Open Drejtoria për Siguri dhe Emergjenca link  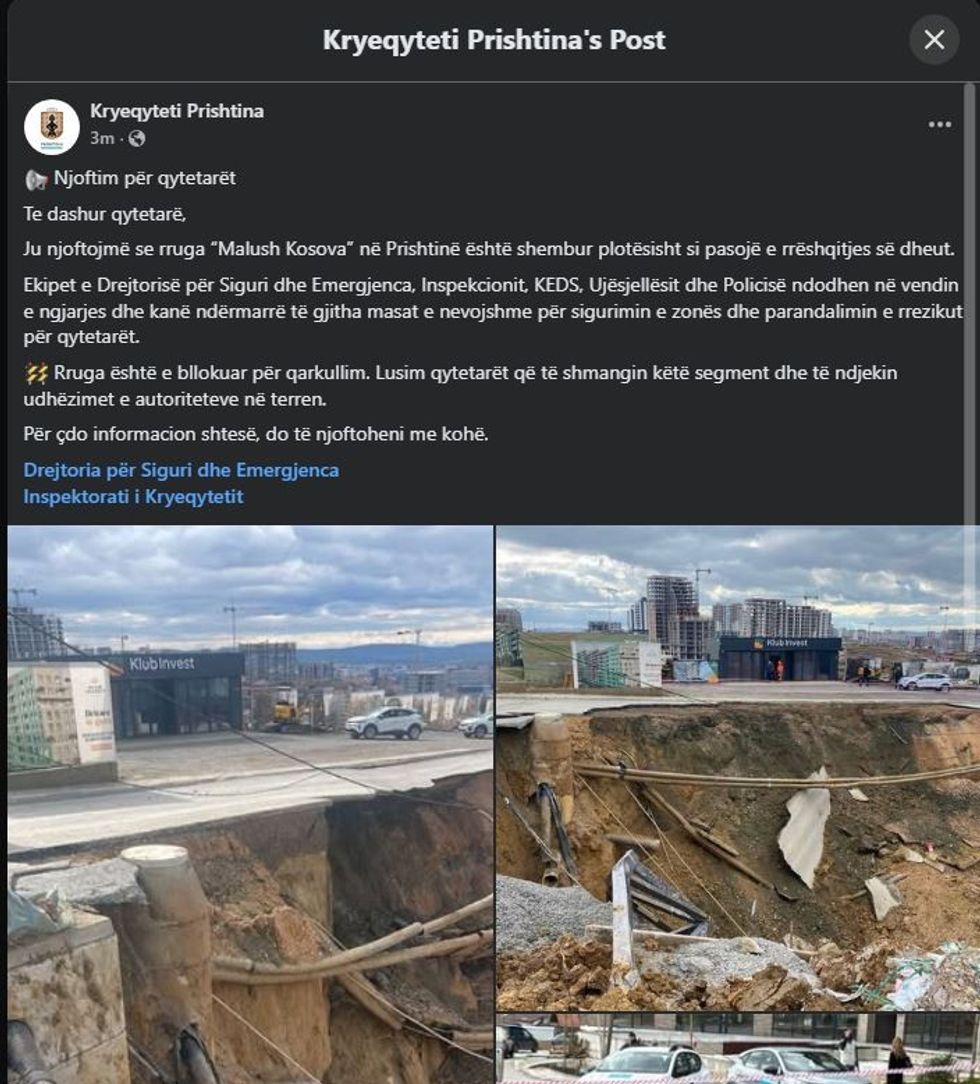coord(181,470)
